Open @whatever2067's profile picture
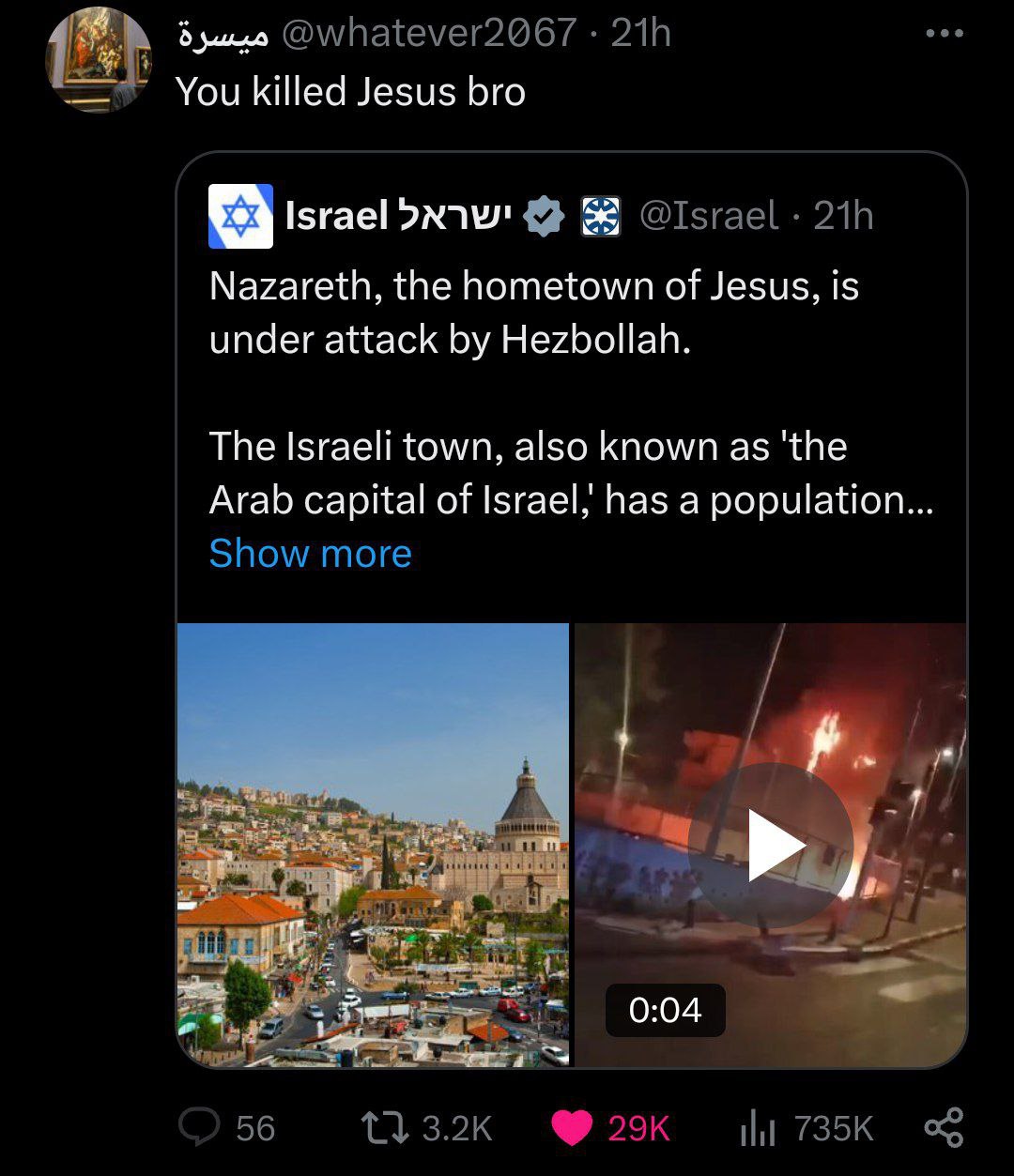1014x1176 pixels. pyautogui.click(x=99, y=60)
